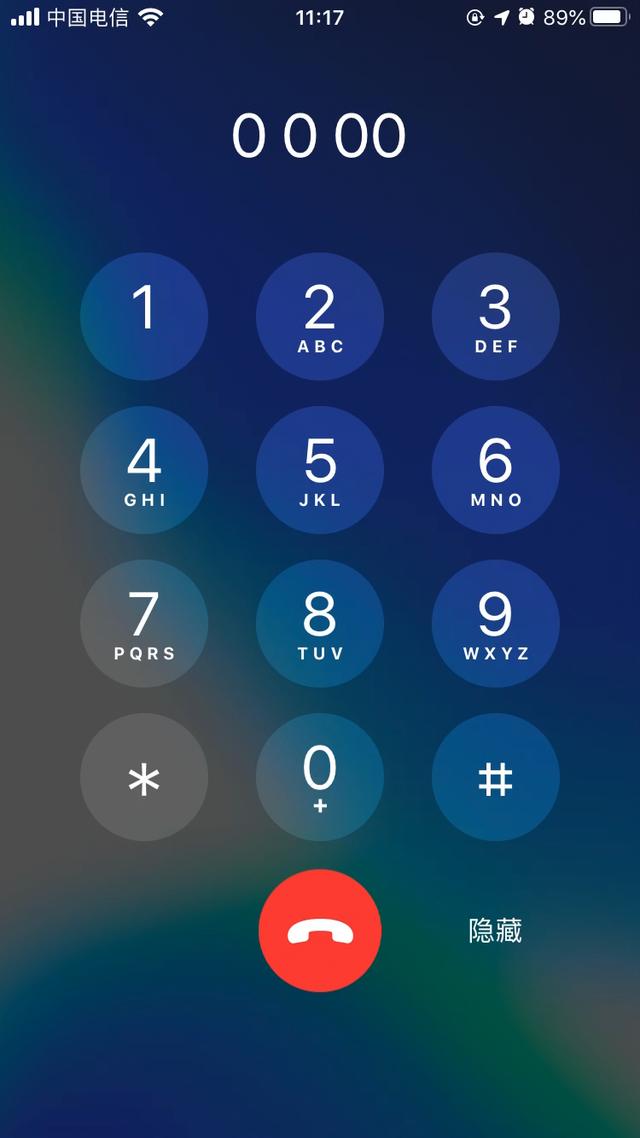Hide the keypad with 隐藏
This screenshot has height=1138, width=640.
[x=496, y=930]
